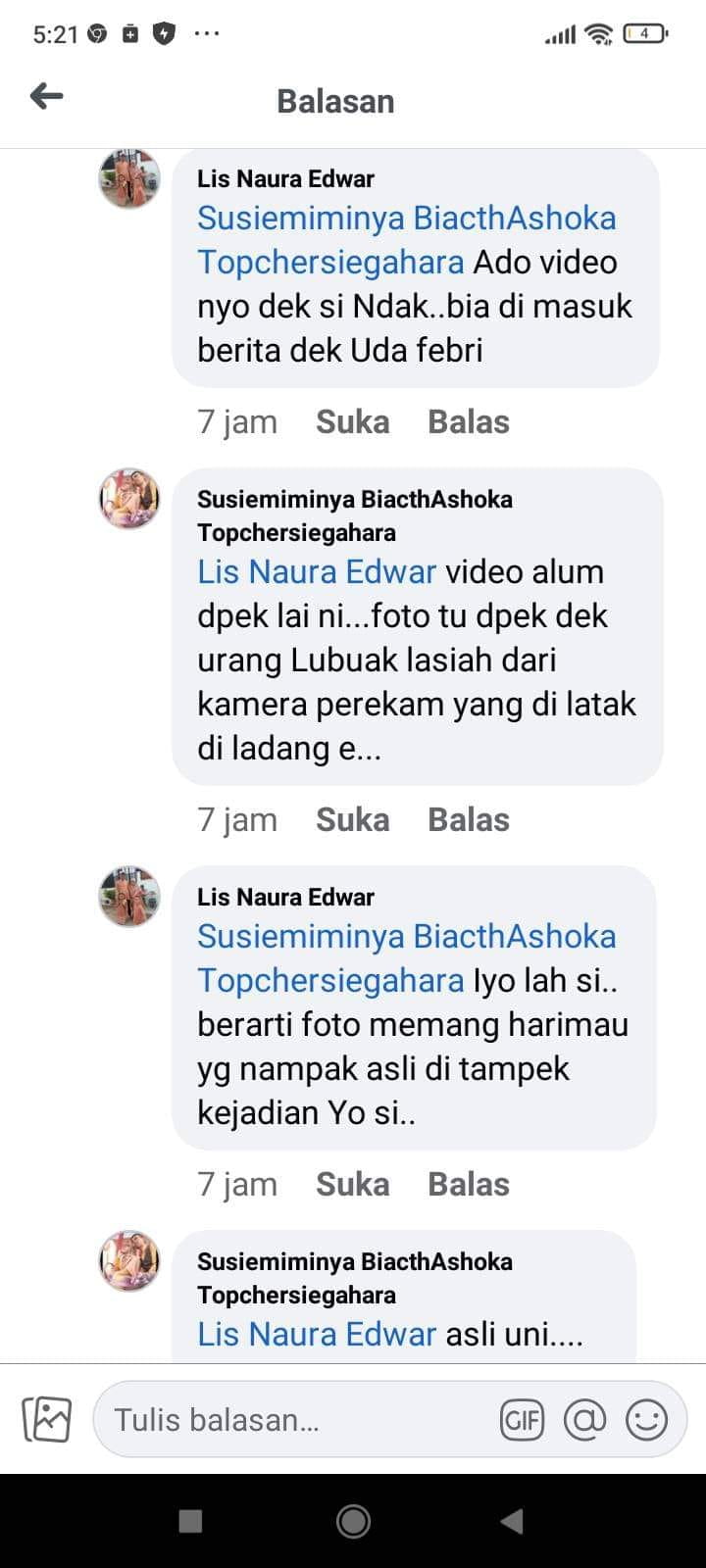This screenshot has width=706, height=1568.
Task: Go back using the top-left arrow
Action: [x=46, y=96]
